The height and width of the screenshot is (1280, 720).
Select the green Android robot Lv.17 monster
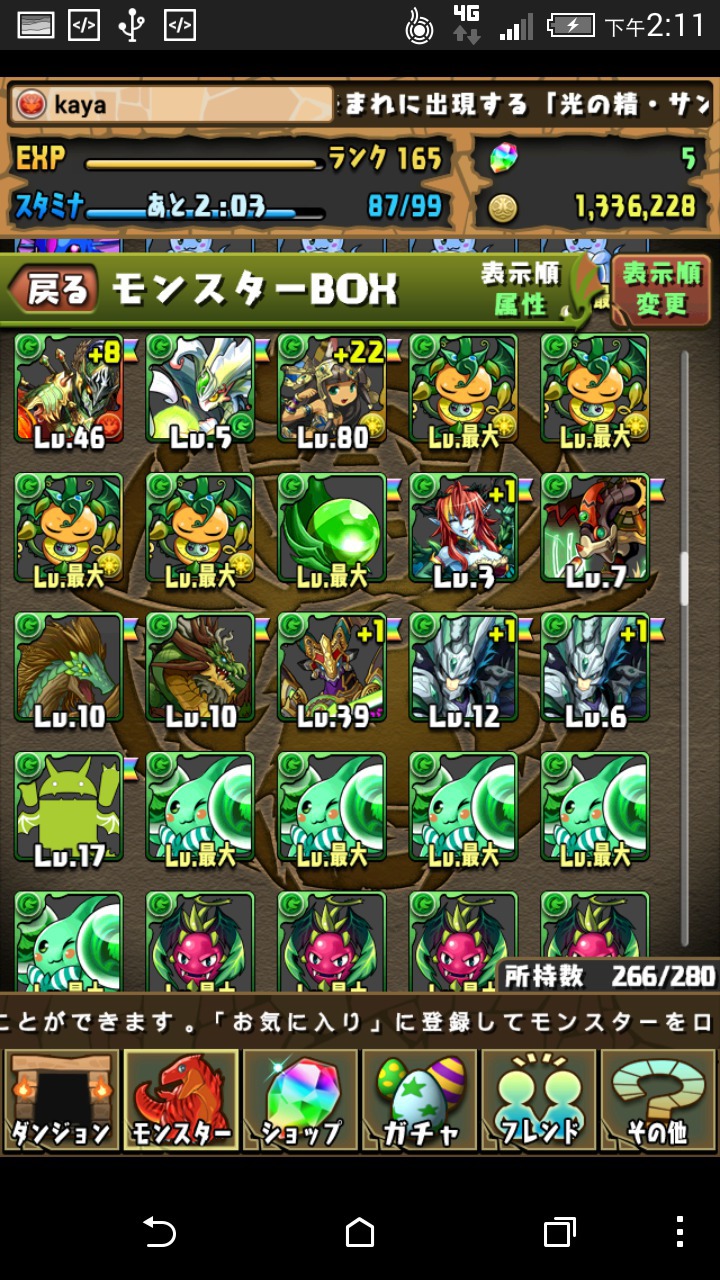69,809
